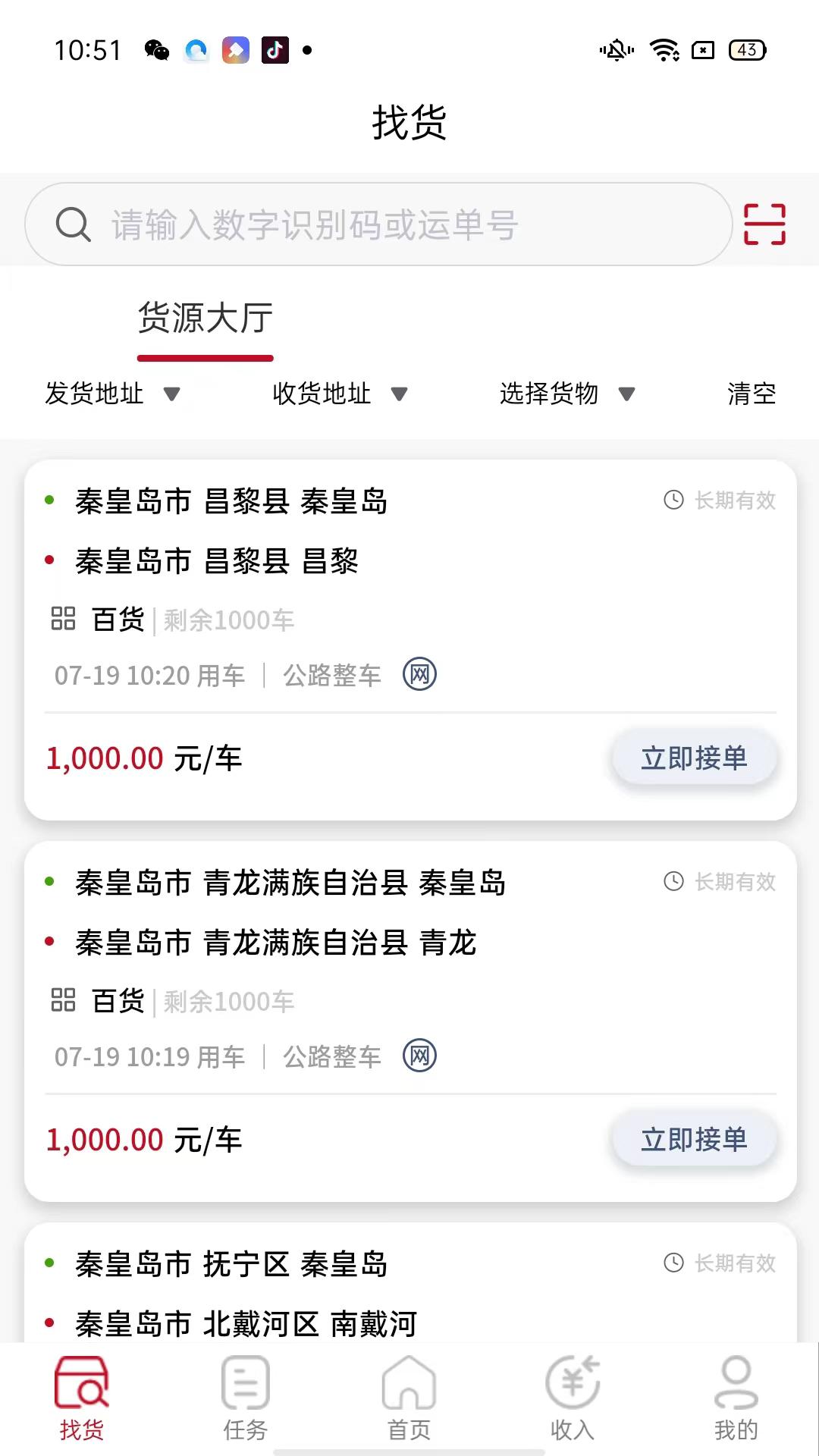The height and width of the screenshot is (1456, 819).
Task: Tap the 网 badge on the first cargo card
Action: pos(420,674)
